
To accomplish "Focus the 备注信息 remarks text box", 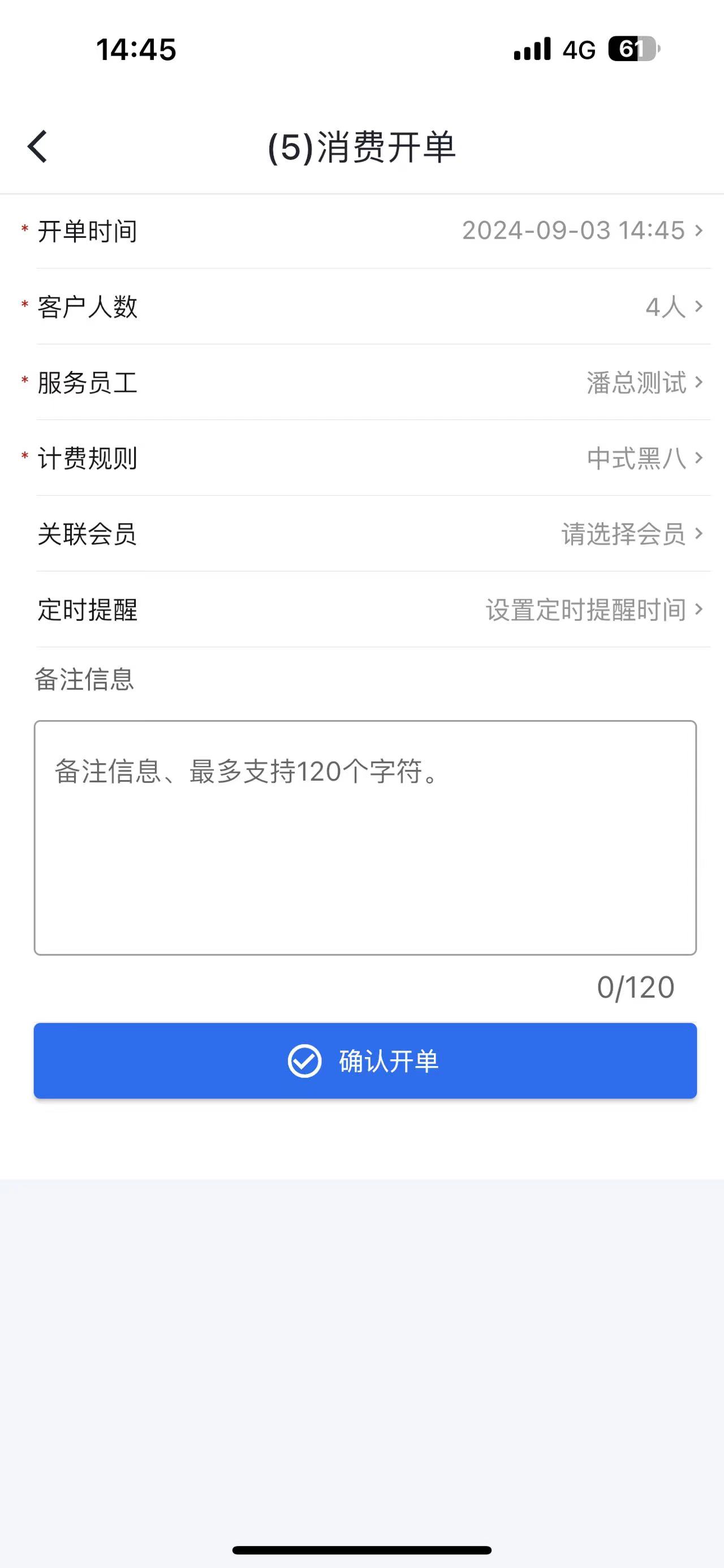I will (365, 837).
